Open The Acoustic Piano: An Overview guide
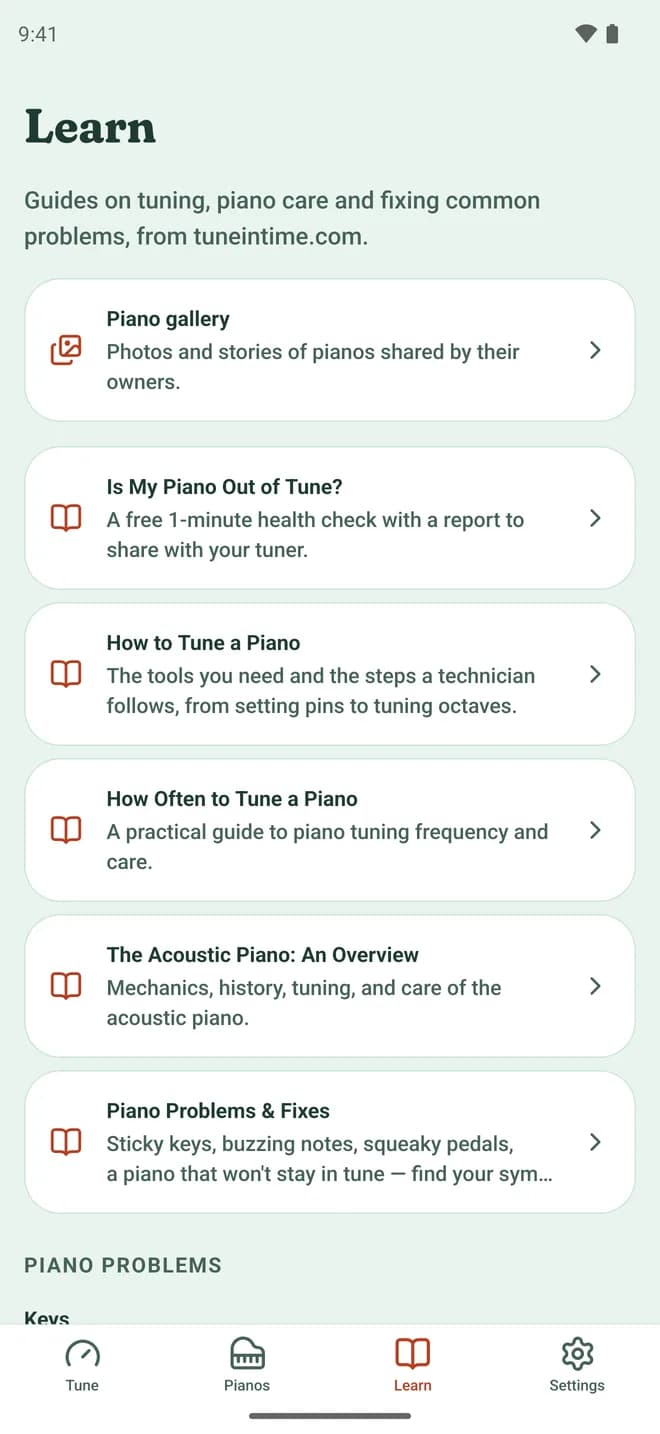This screenshot has width=660, height=1434. pyautogui.click(x=330, y=986)
